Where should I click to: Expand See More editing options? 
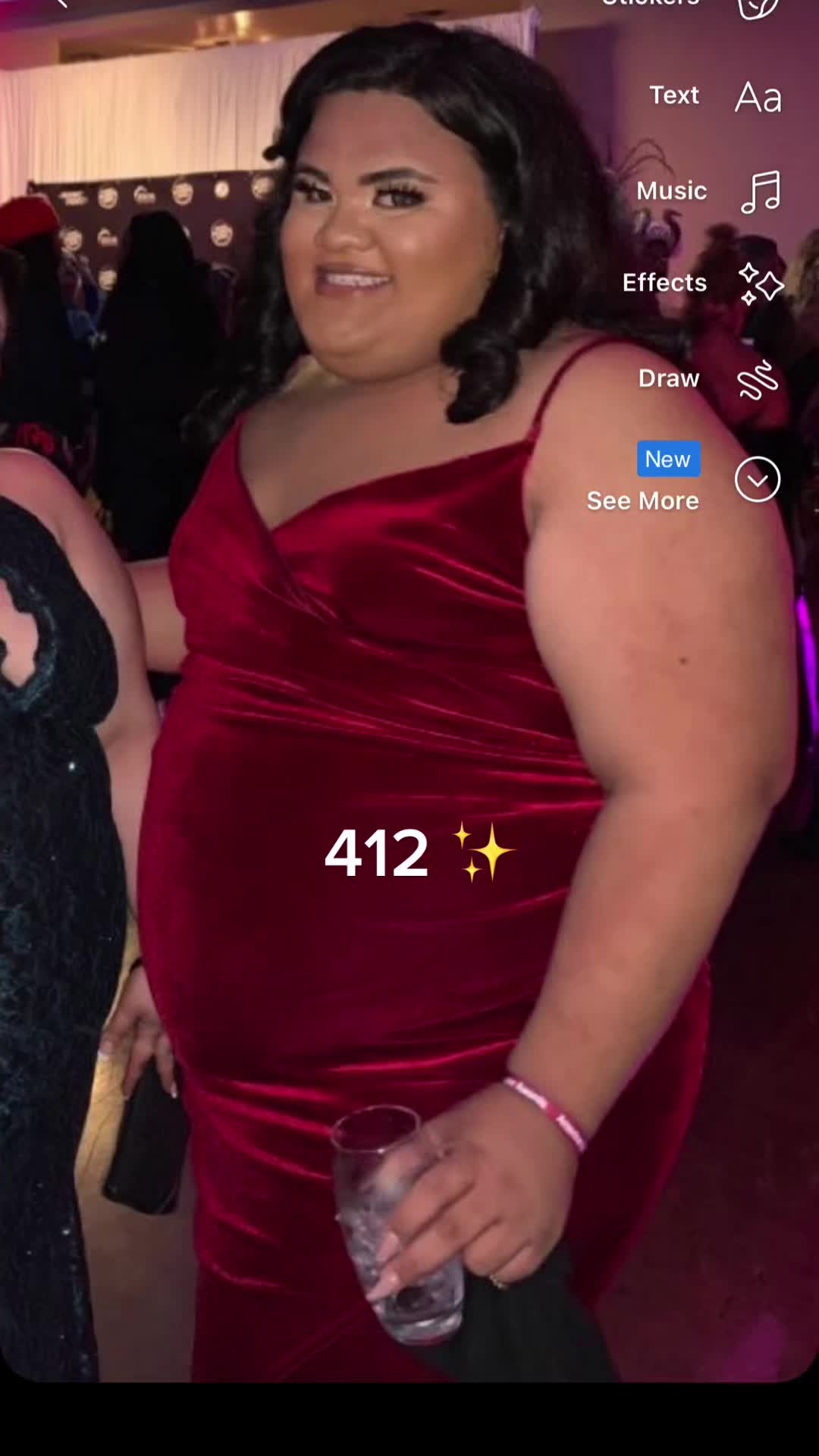click(x=757, y=479)
